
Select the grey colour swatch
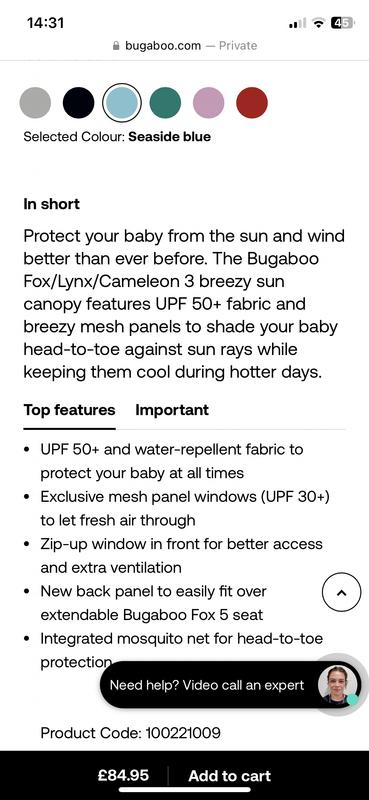coord(35,103)
